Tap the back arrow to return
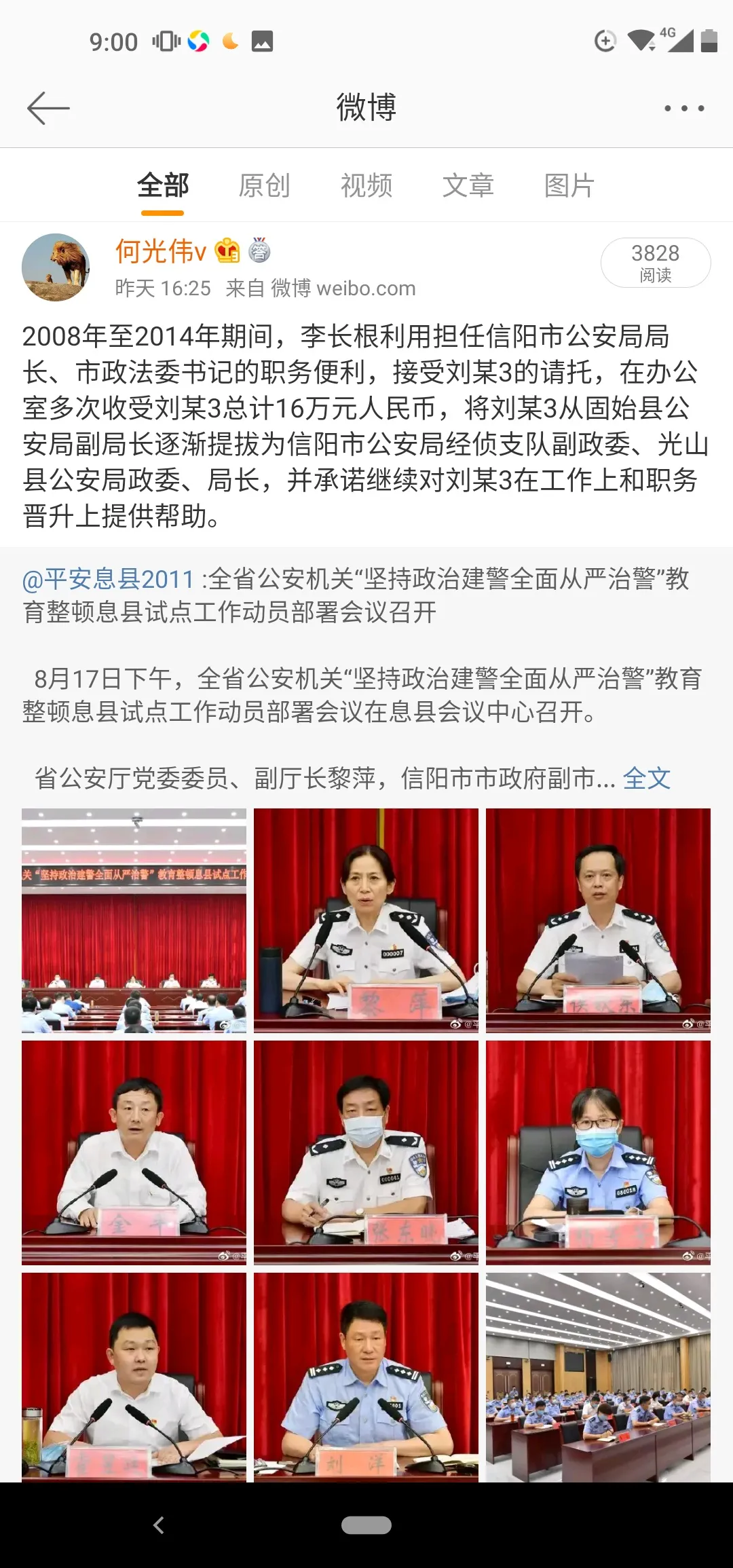The height and width of the screenshot is (1568, 733). tap(48, 107)
